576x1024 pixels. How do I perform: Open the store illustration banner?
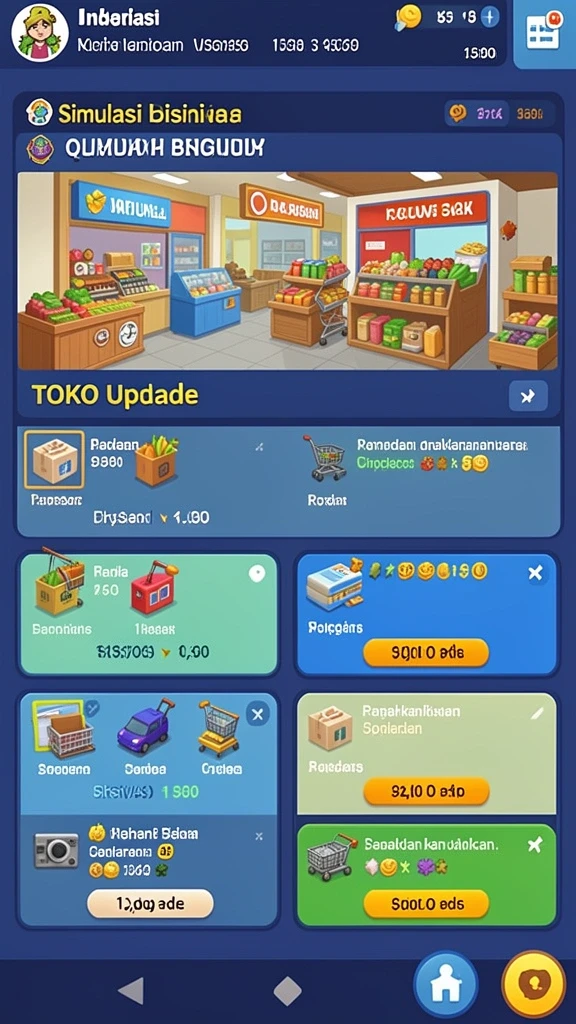click(287, 270)
